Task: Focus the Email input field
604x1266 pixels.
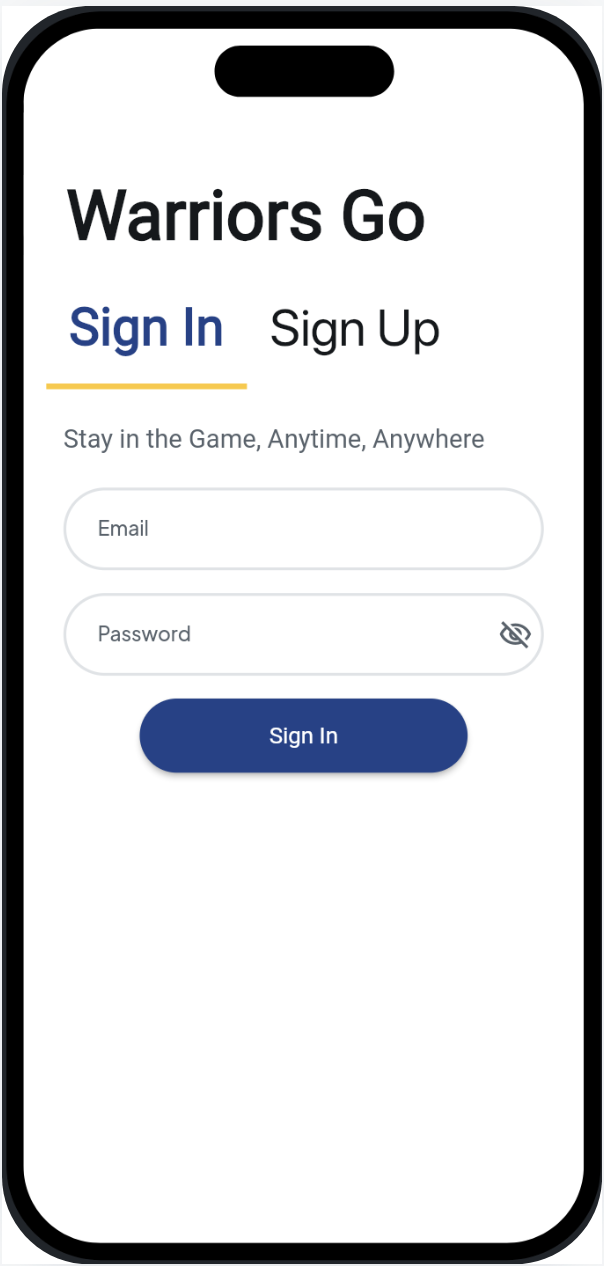Action: tap(302, 529)
